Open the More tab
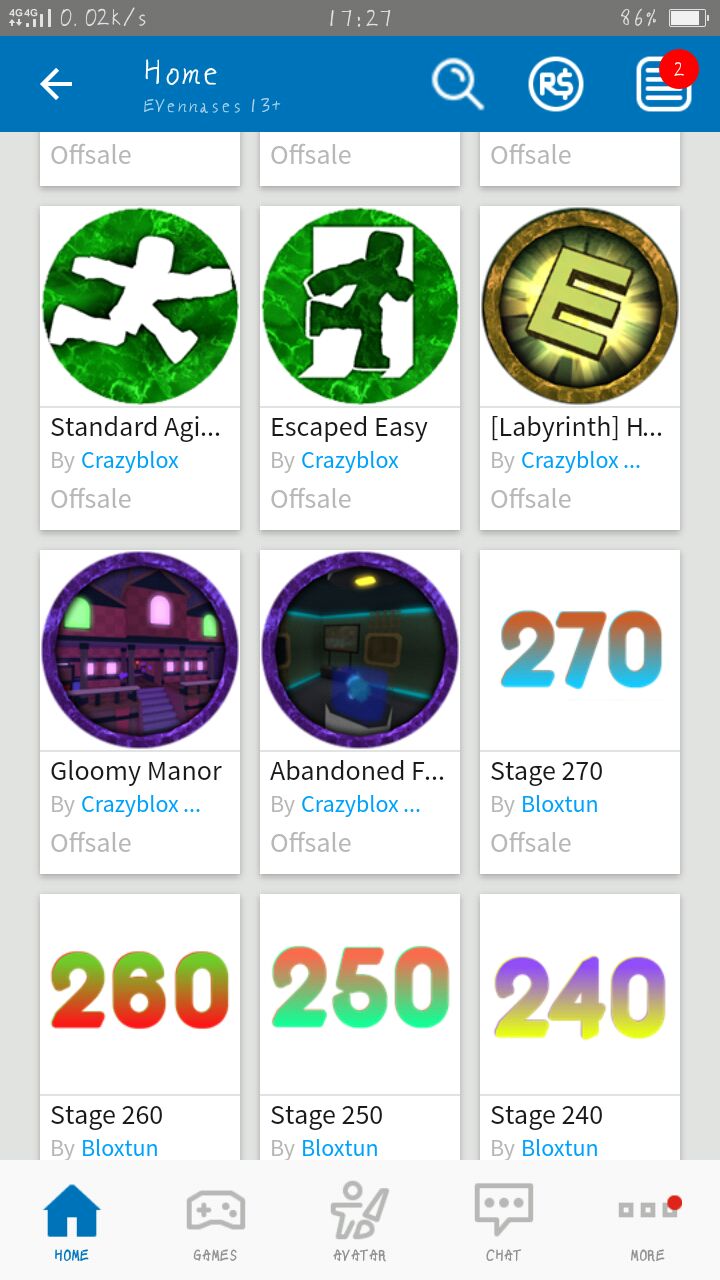 coord(647,1222)
